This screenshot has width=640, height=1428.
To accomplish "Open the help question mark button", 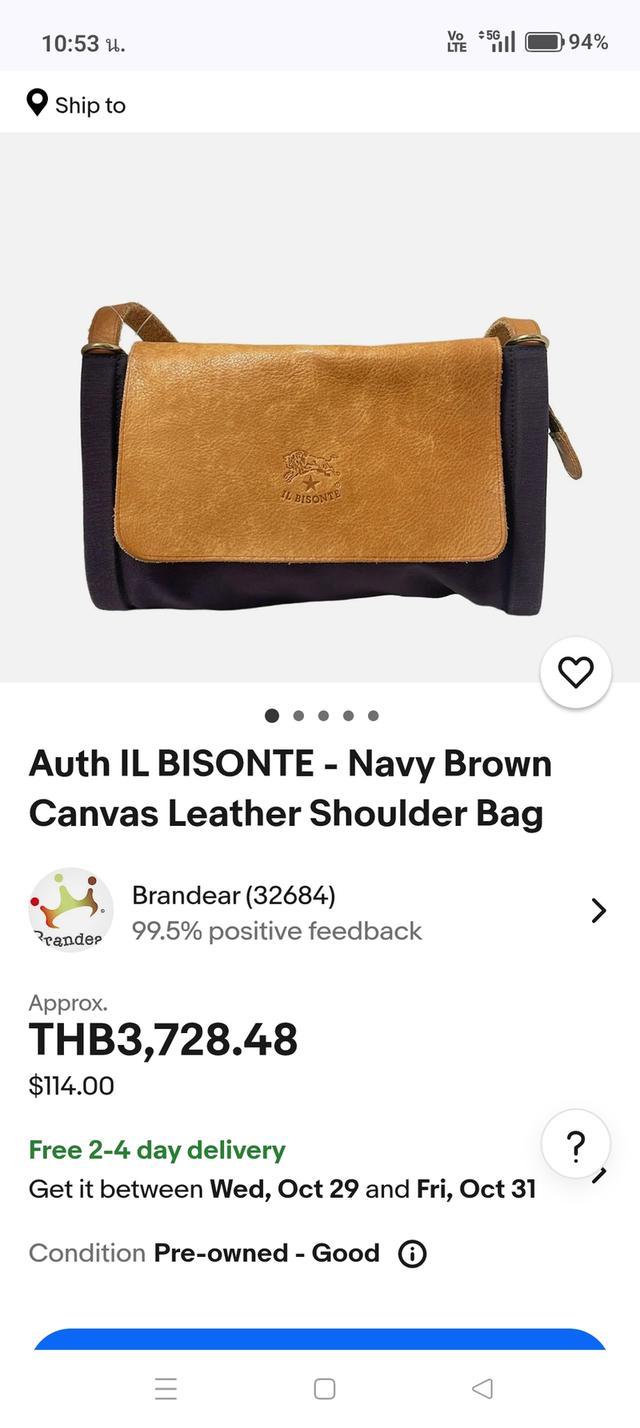I will pyautogui.click(x=575, y=1144).
